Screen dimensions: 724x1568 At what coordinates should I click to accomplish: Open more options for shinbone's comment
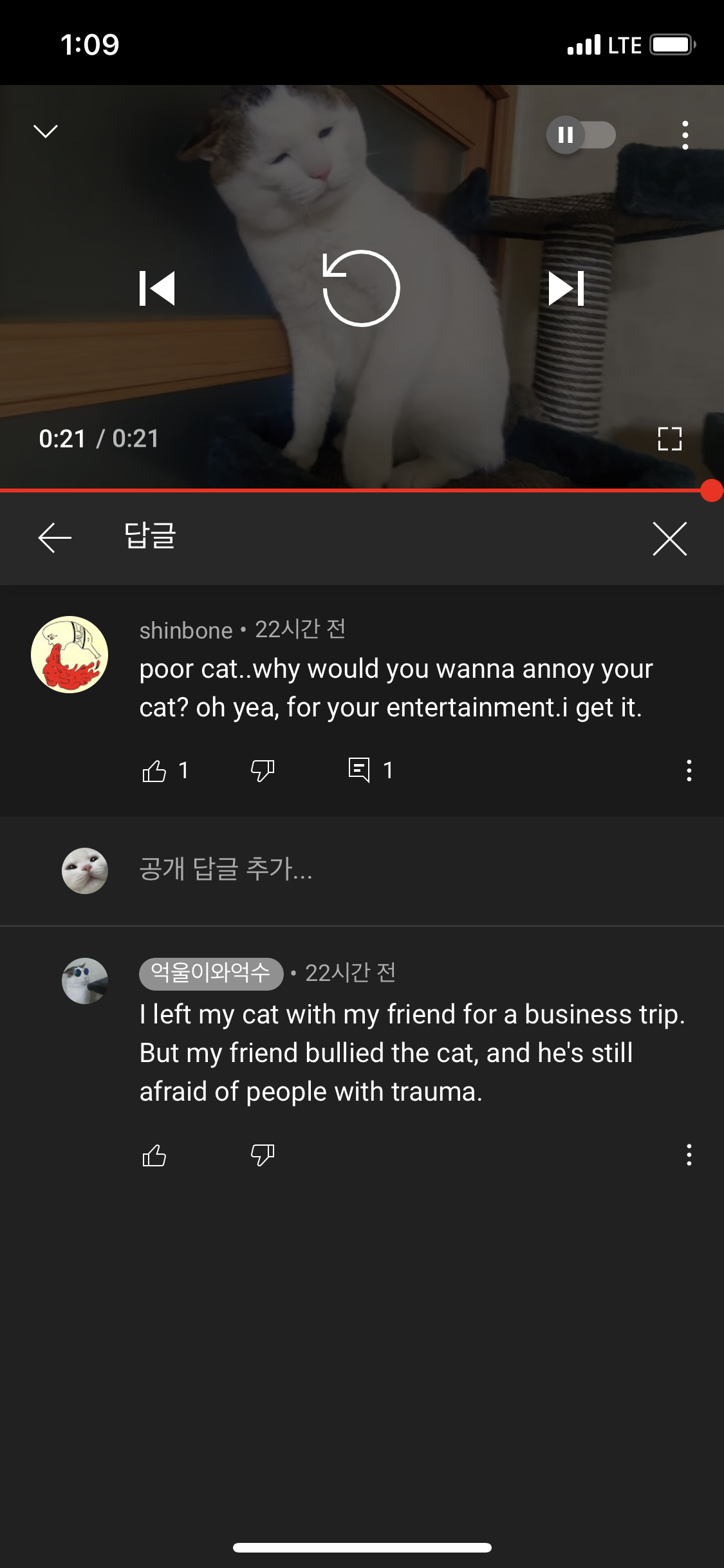[689, 770]
